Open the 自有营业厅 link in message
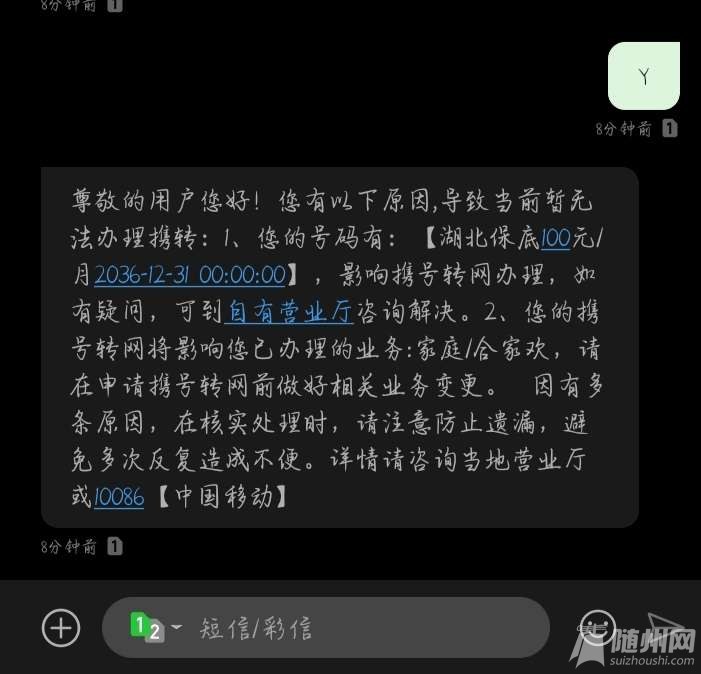701x674 pixels. tap(290, 311)
